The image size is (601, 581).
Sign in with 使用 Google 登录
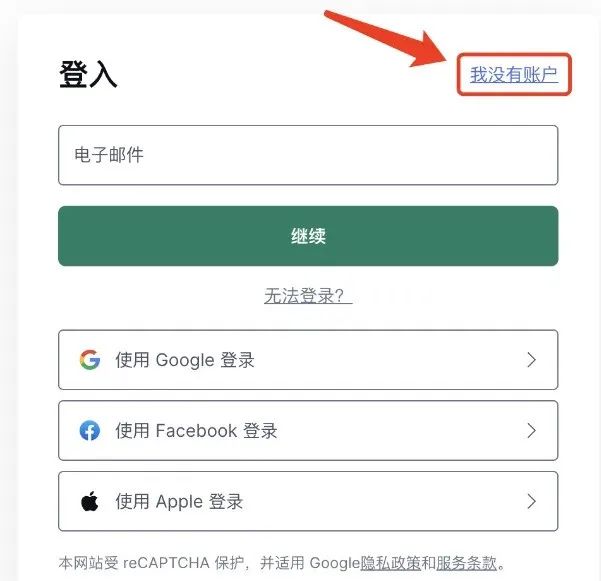pos(308,360)
